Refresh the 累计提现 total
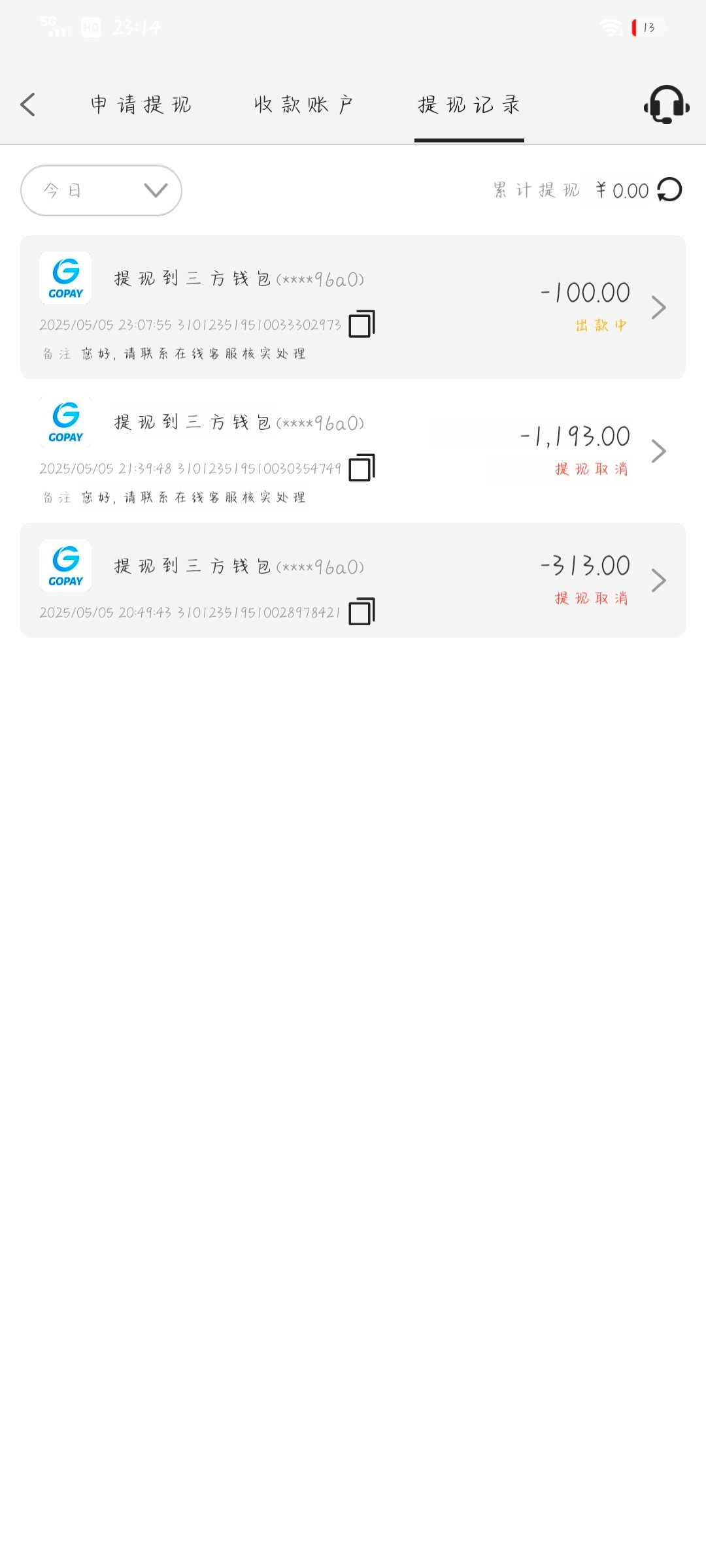Image resolution: width=706 pixels, height=1568 pixels. click(669, 190)
